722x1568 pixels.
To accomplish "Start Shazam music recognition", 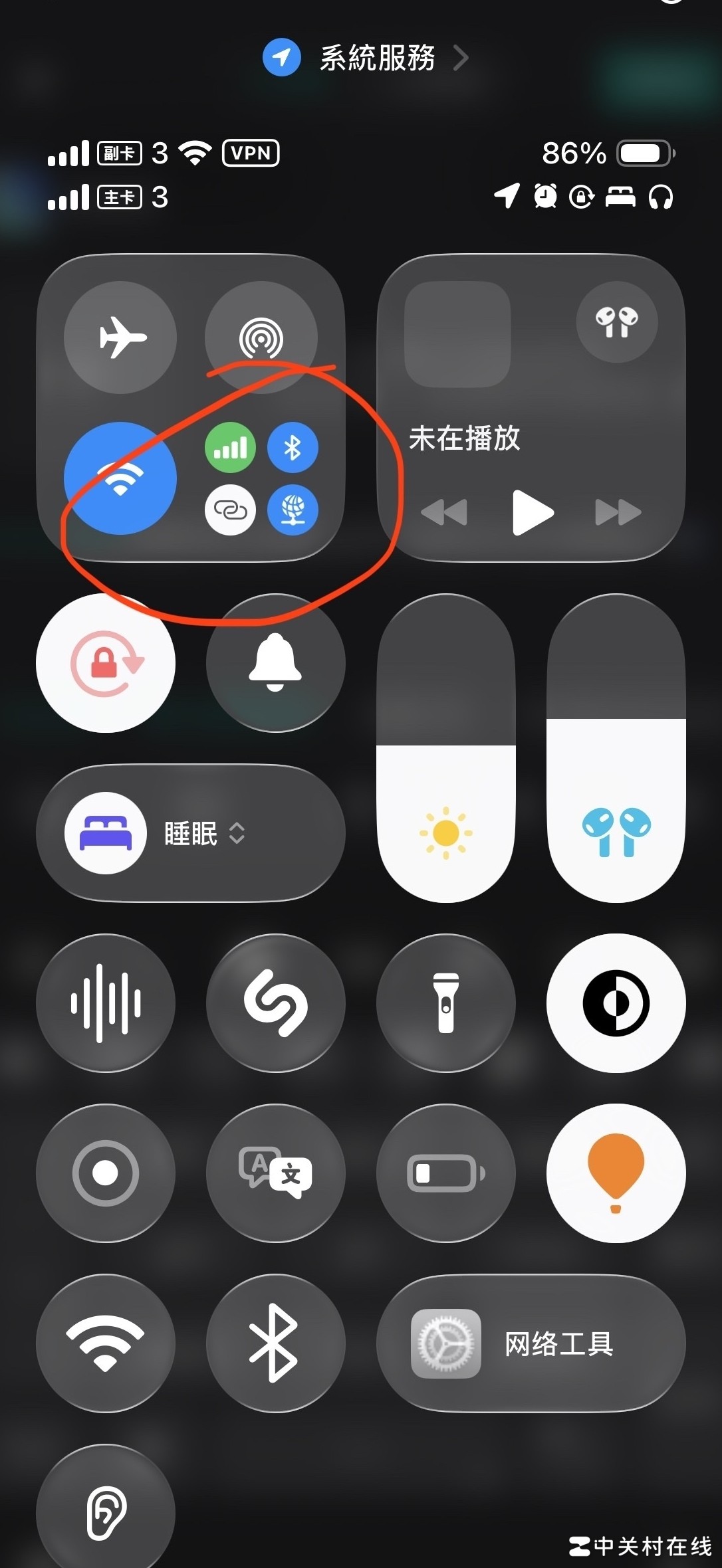I will click(275, 1003).
